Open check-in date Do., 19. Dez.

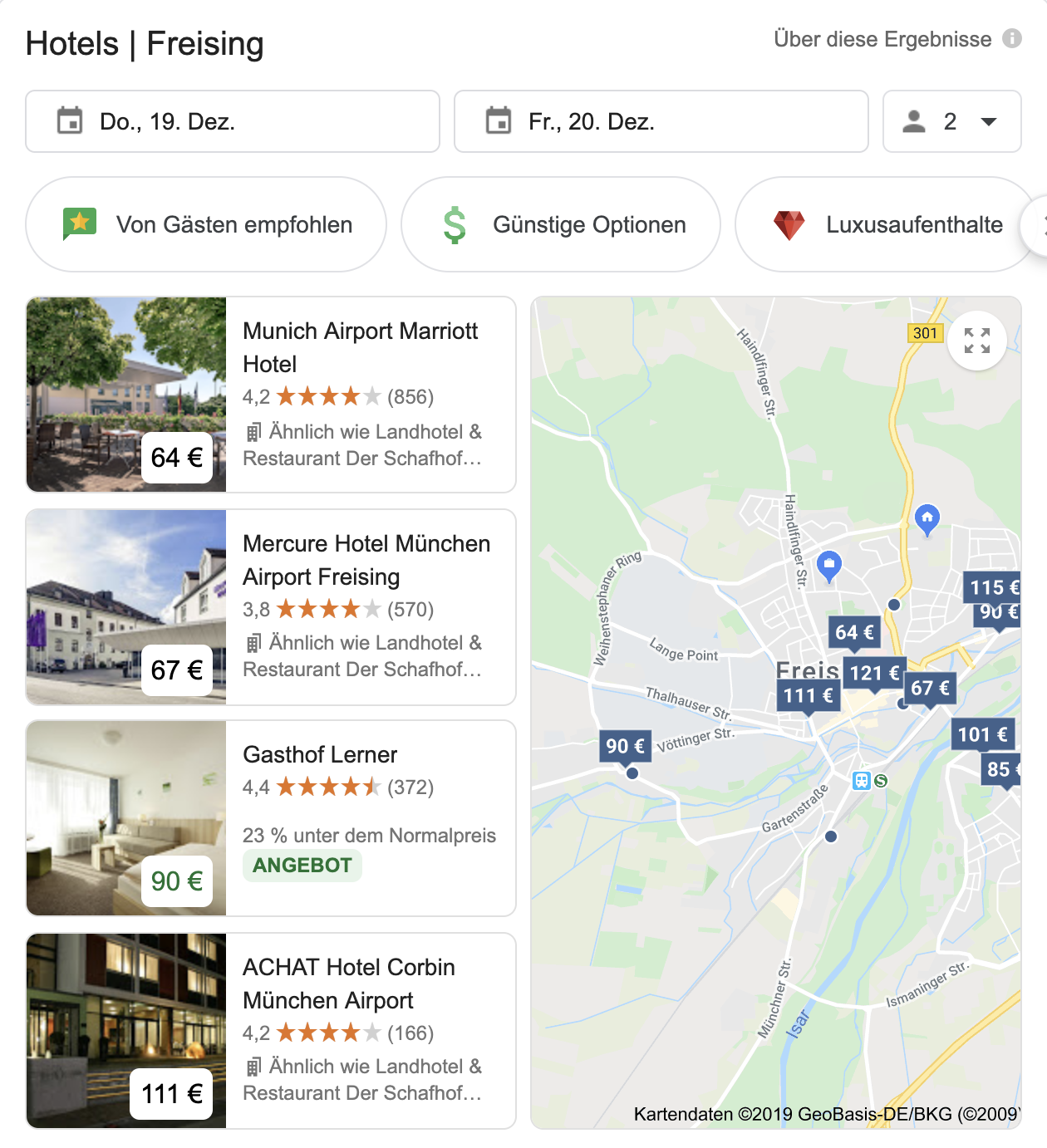232,121
